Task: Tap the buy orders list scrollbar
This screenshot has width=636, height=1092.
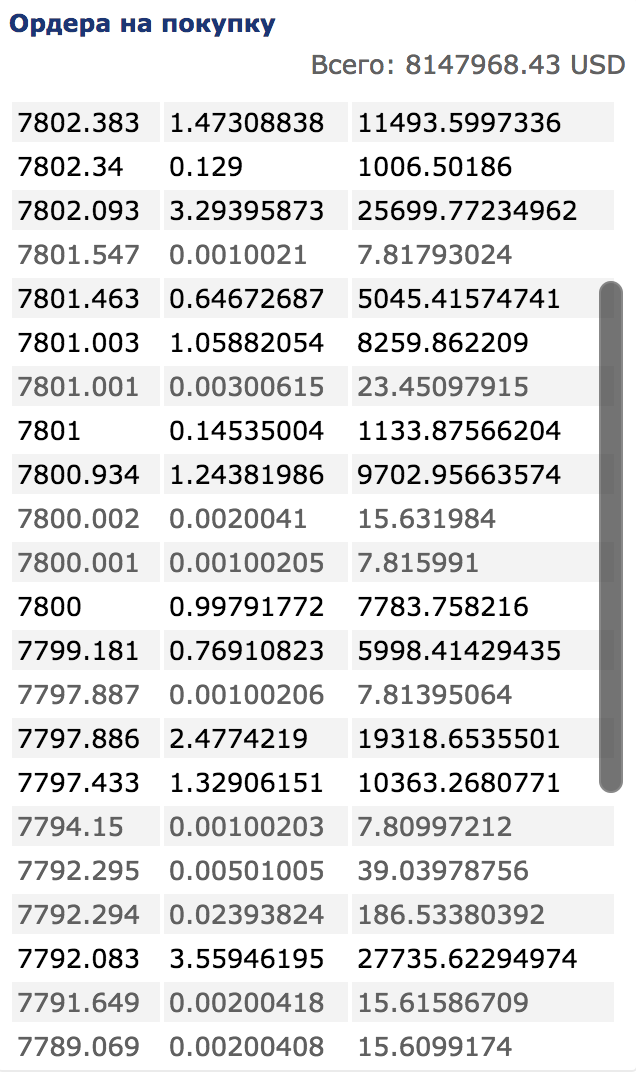Action: coord(611,536)
